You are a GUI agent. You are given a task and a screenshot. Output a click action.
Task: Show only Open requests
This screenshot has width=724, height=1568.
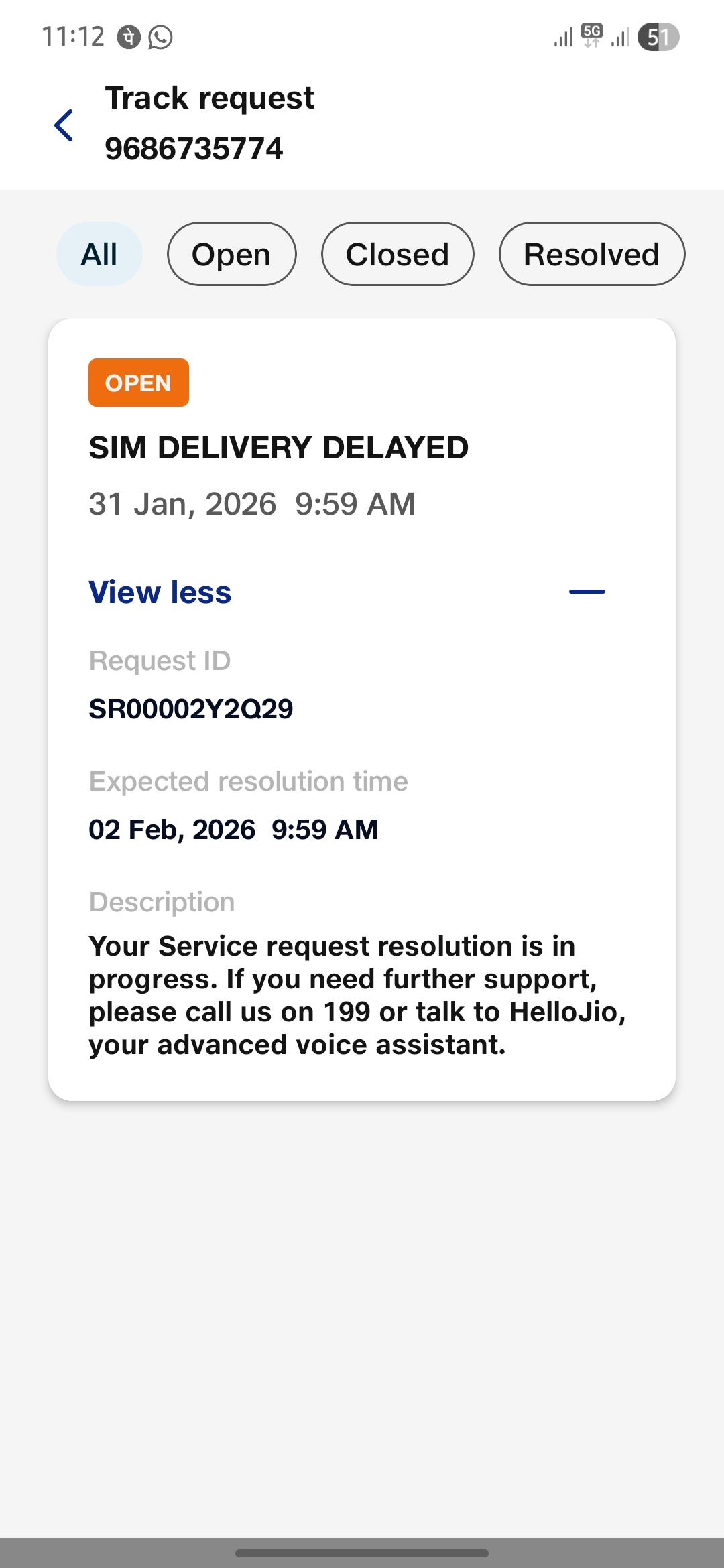231,255
